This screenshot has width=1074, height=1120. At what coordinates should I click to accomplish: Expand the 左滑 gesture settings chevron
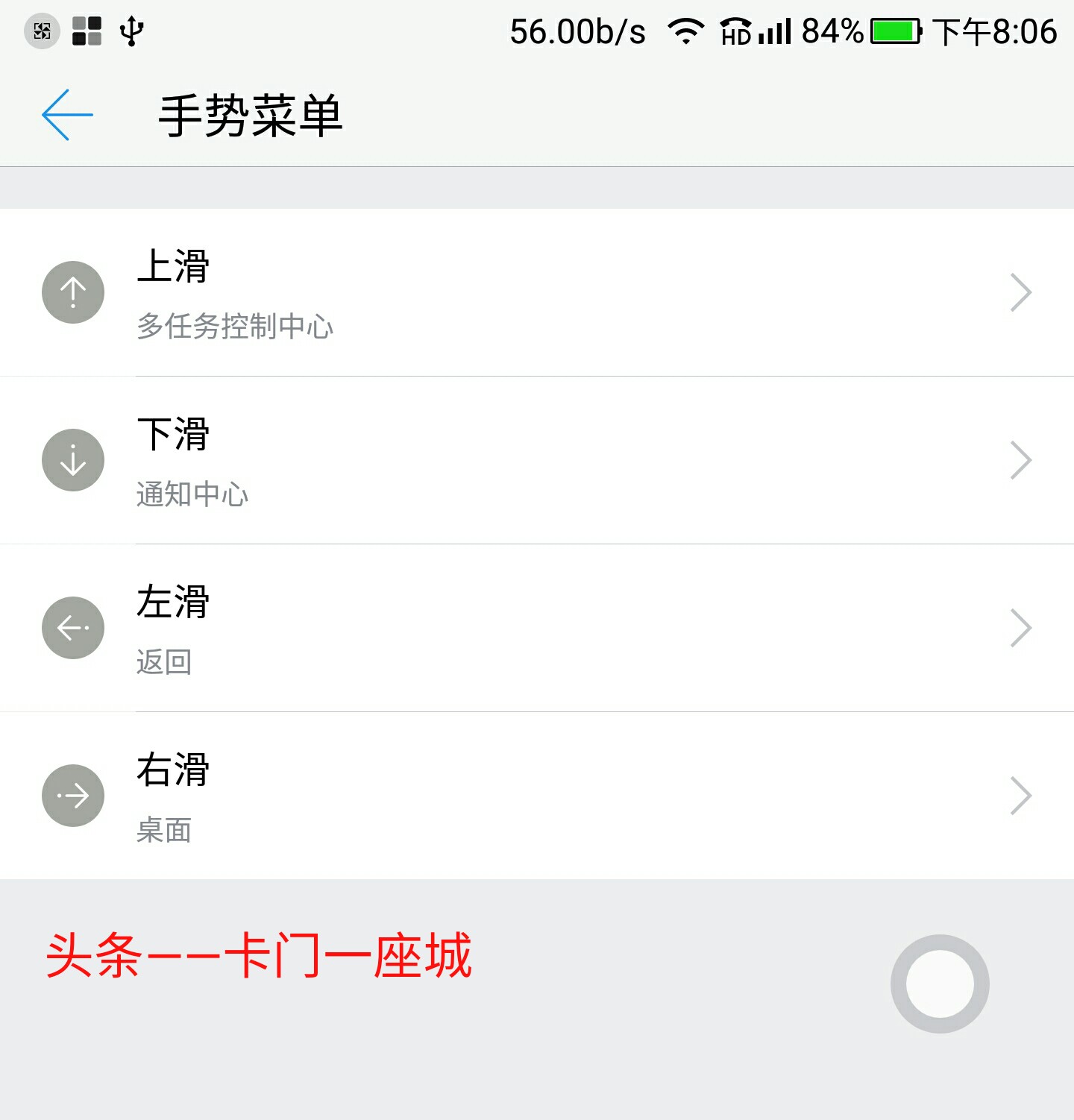tap(1022, 628)
